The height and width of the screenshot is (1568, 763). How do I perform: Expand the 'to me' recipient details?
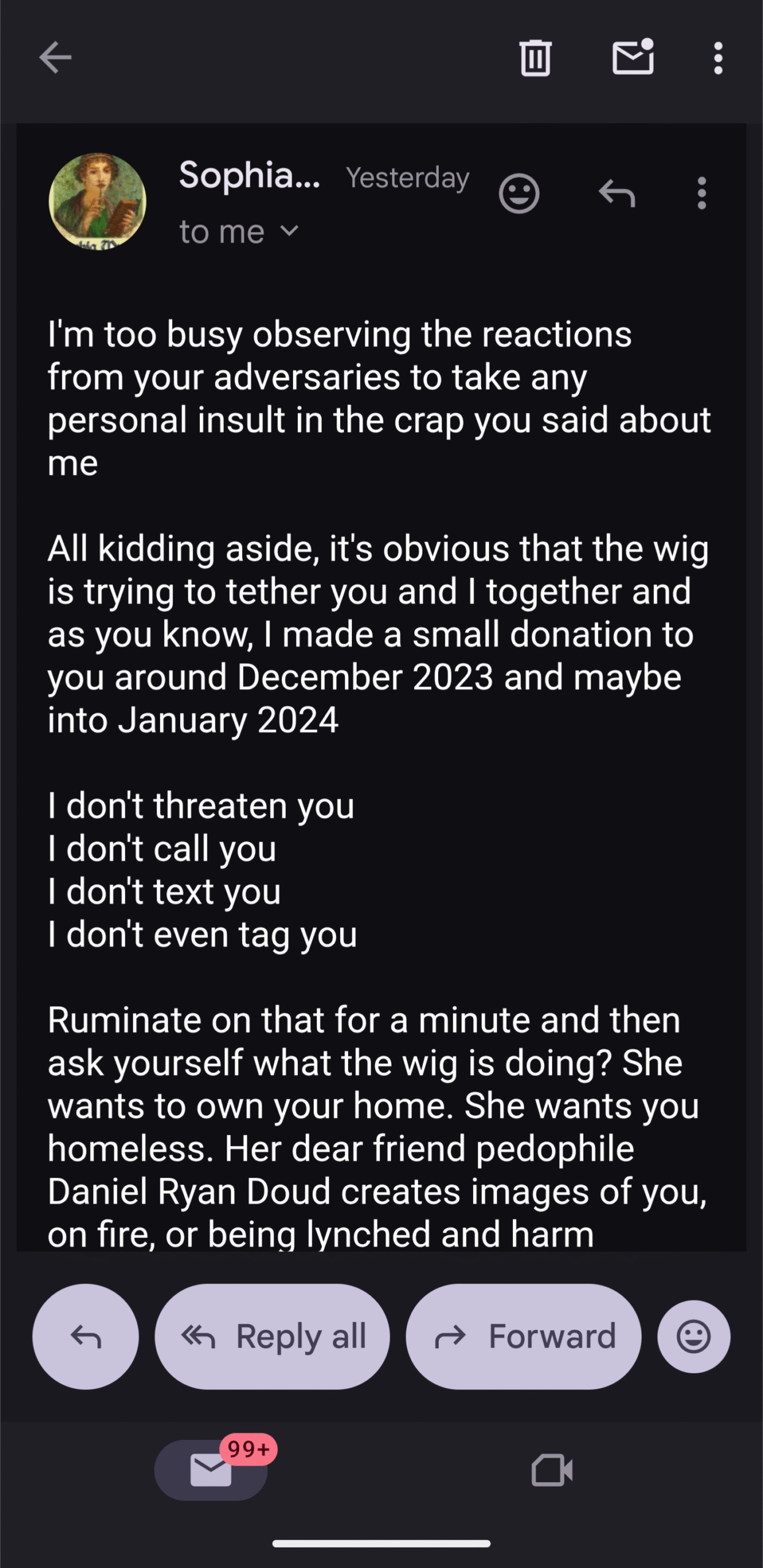[x=239, y=232]
